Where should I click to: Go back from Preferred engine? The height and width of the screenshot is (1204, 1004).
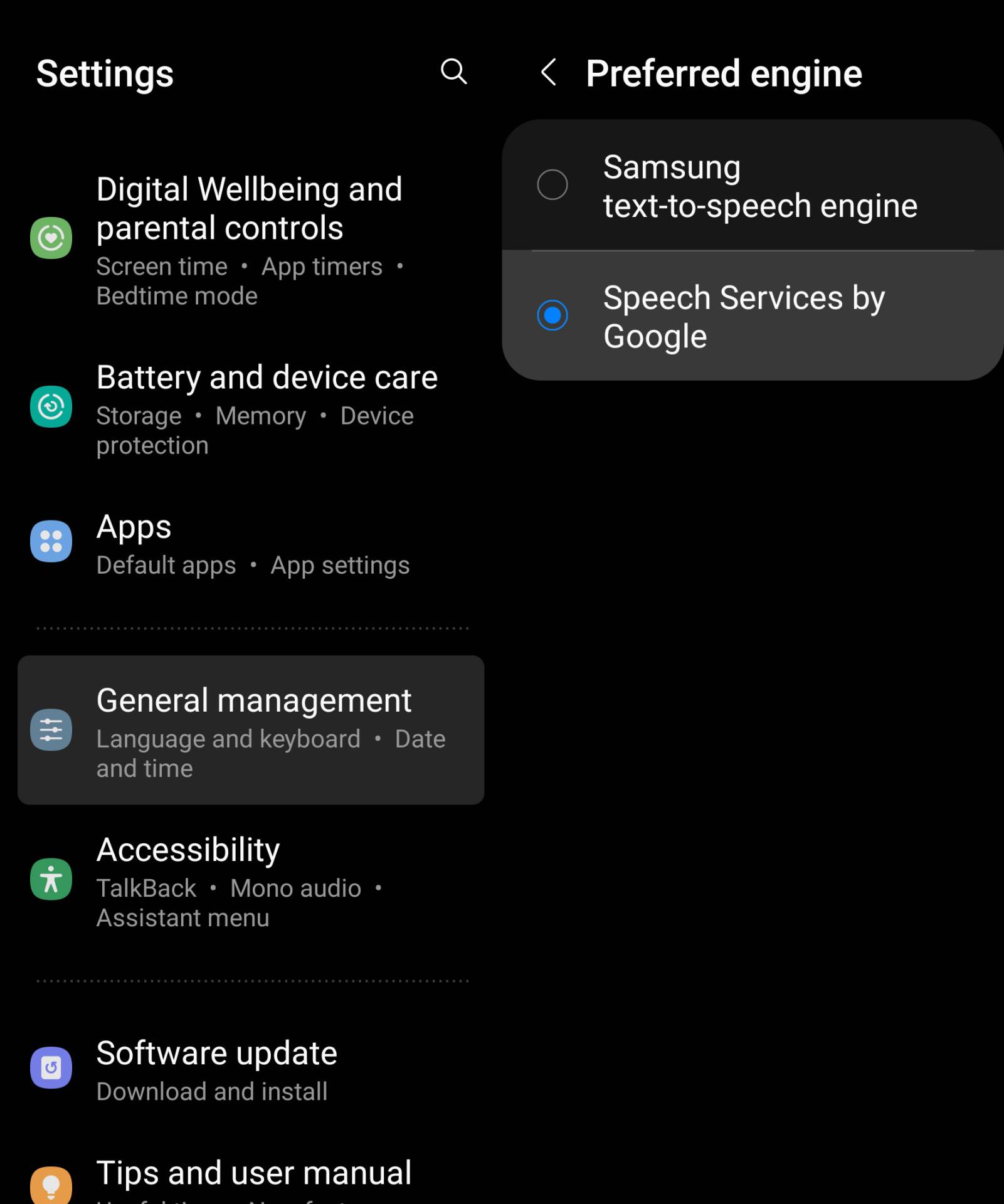pyautogui.click(x=549, y=73)
